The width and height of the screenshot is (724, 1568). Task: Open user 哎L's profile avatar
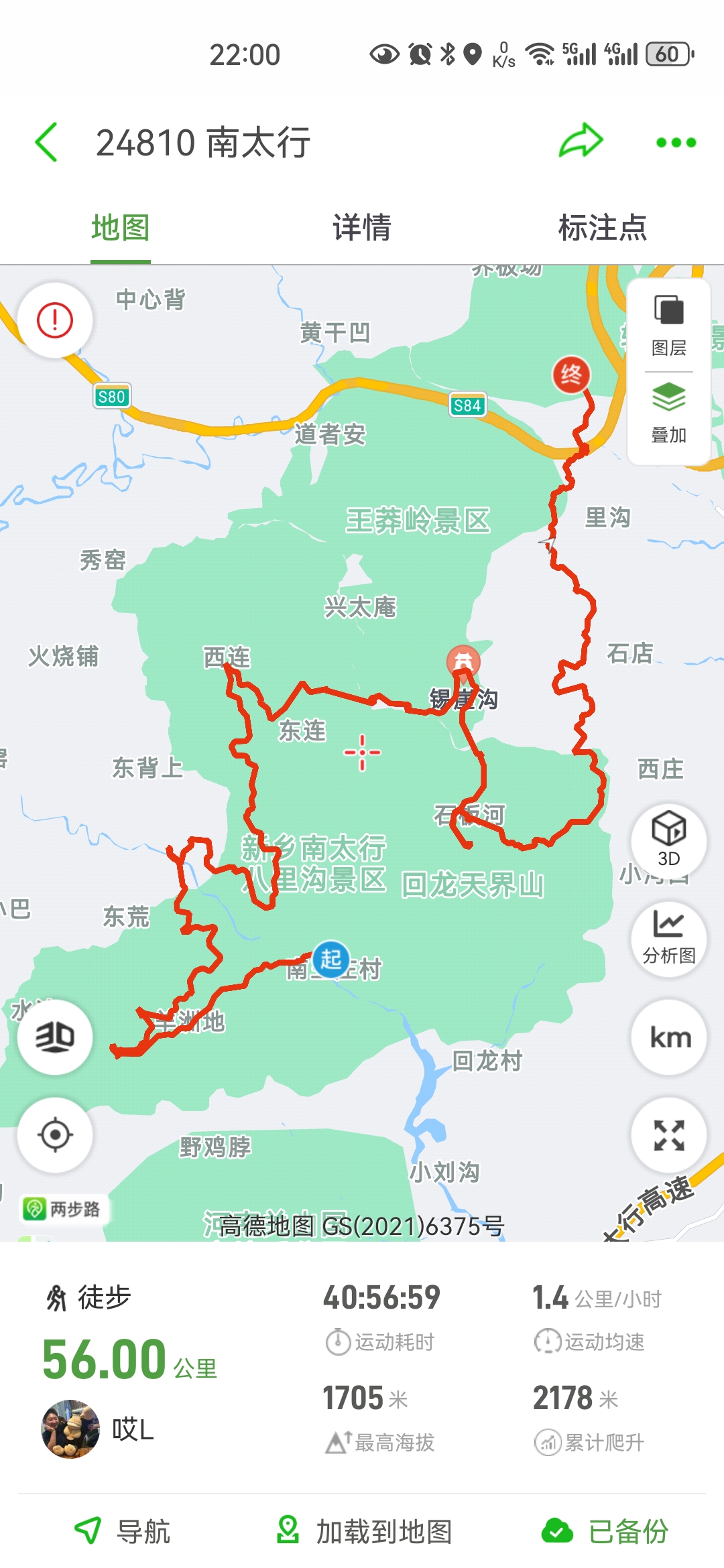point(70,1429)
